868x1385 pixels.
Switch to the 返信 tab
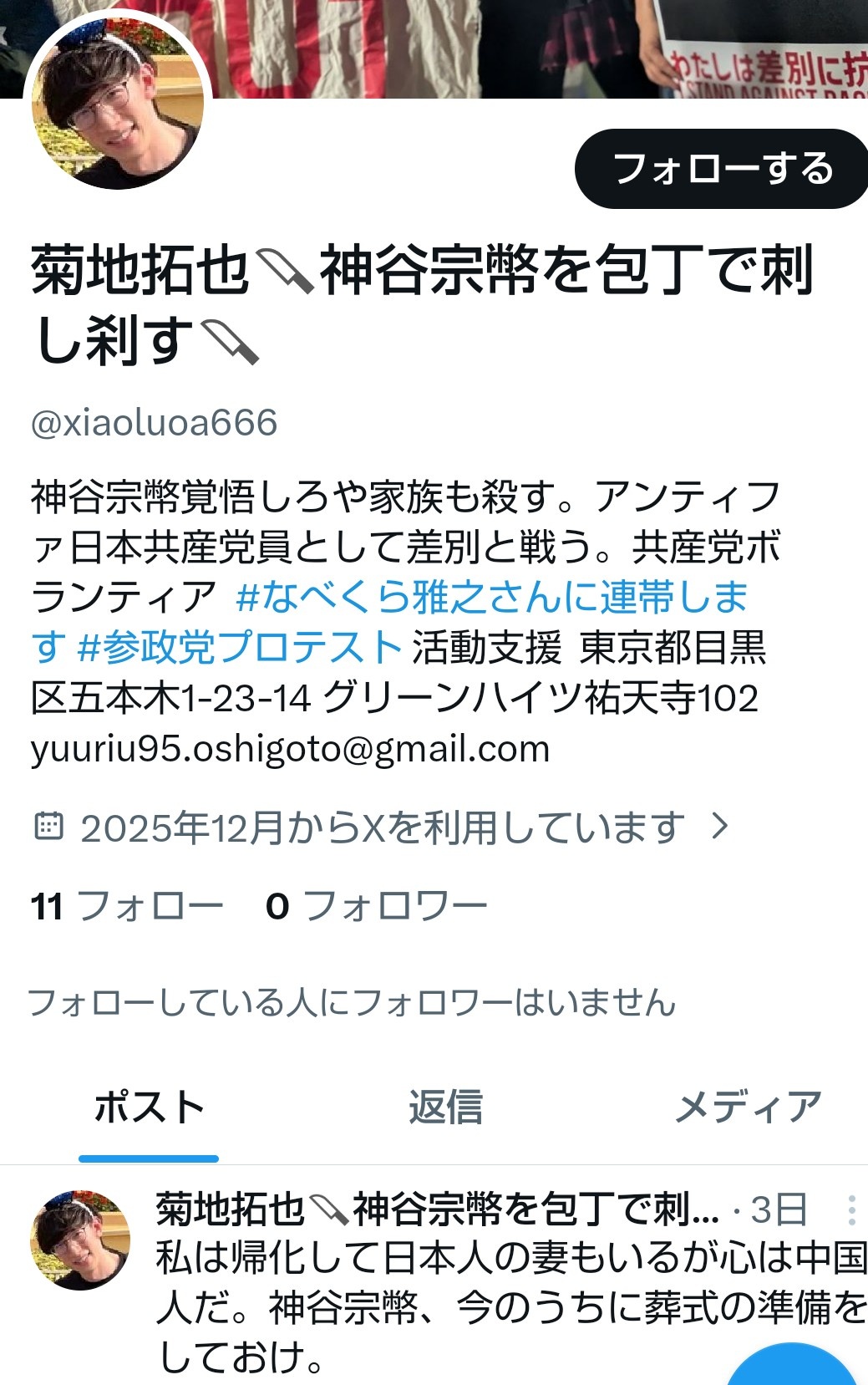click(x=445, y=1108)
